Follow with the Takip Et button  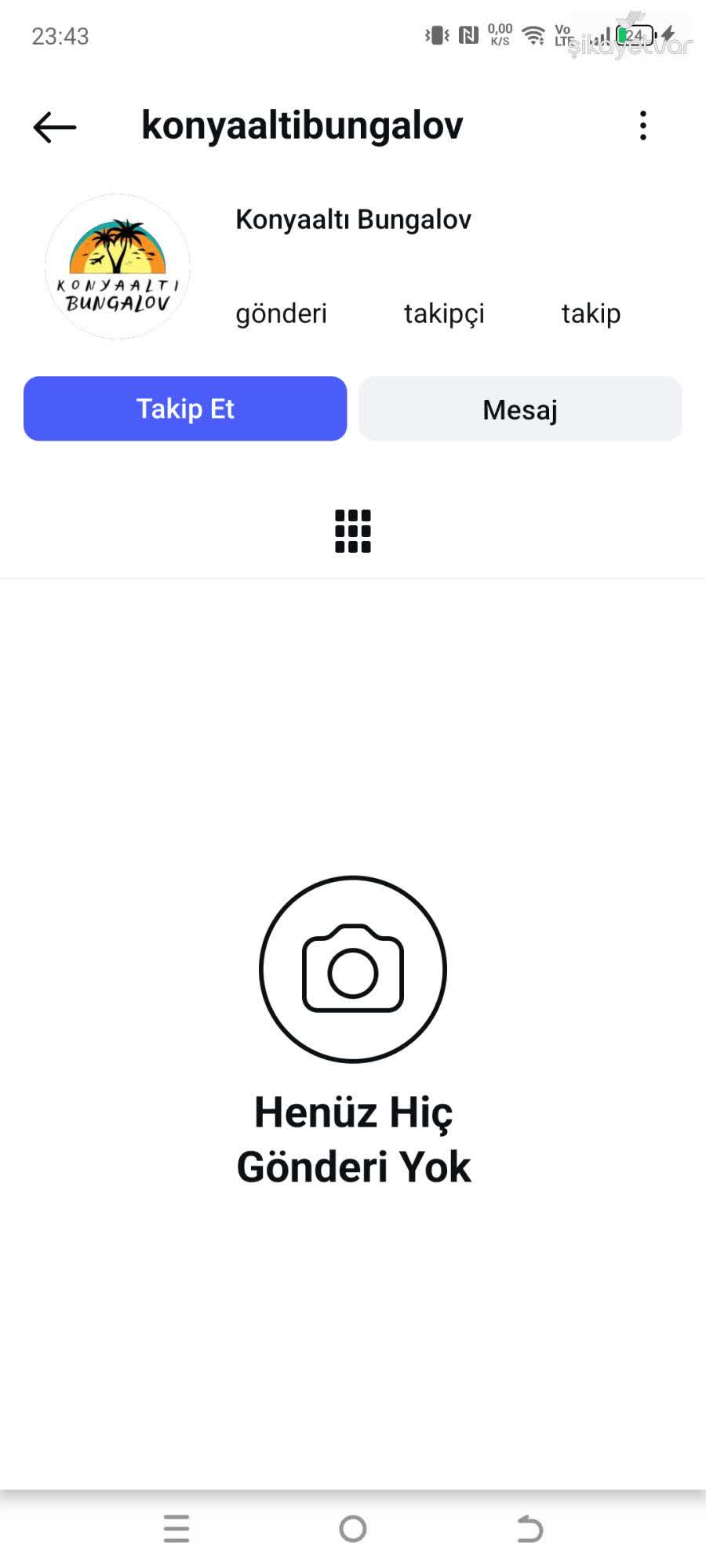pos(185,408)
